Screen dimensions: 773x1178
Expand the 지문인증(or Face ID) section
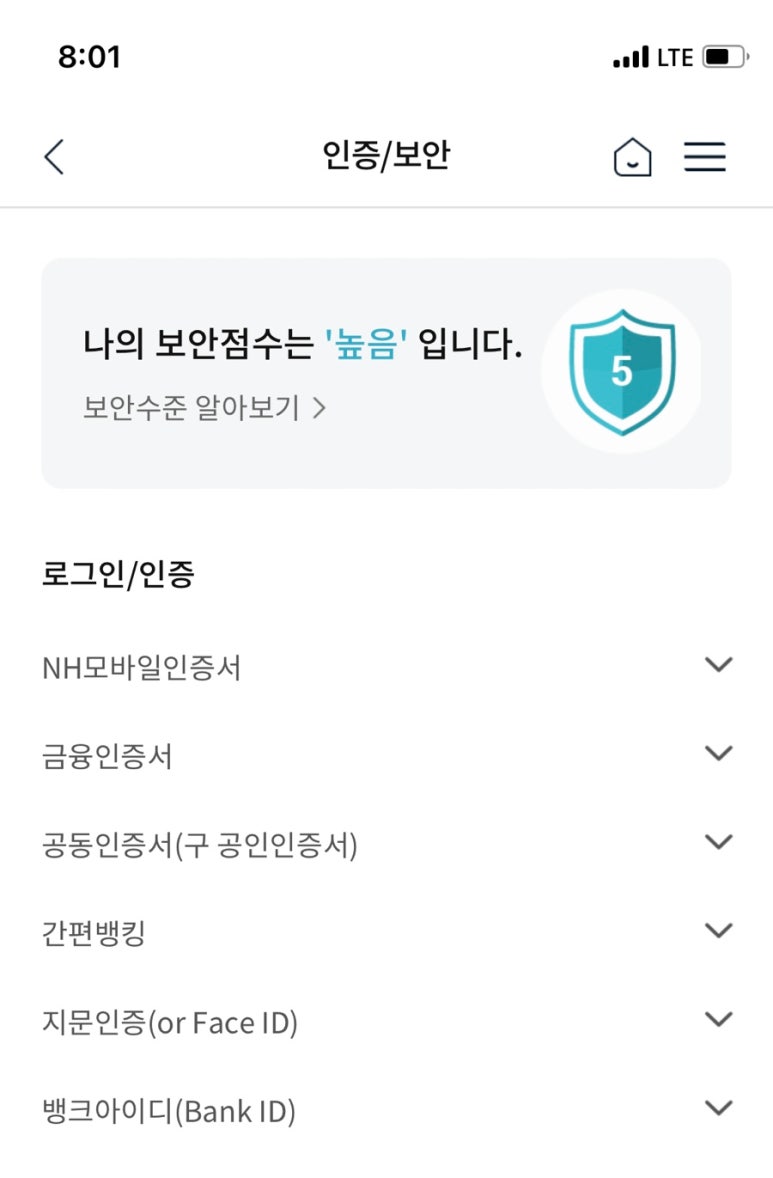(716, 1019)
